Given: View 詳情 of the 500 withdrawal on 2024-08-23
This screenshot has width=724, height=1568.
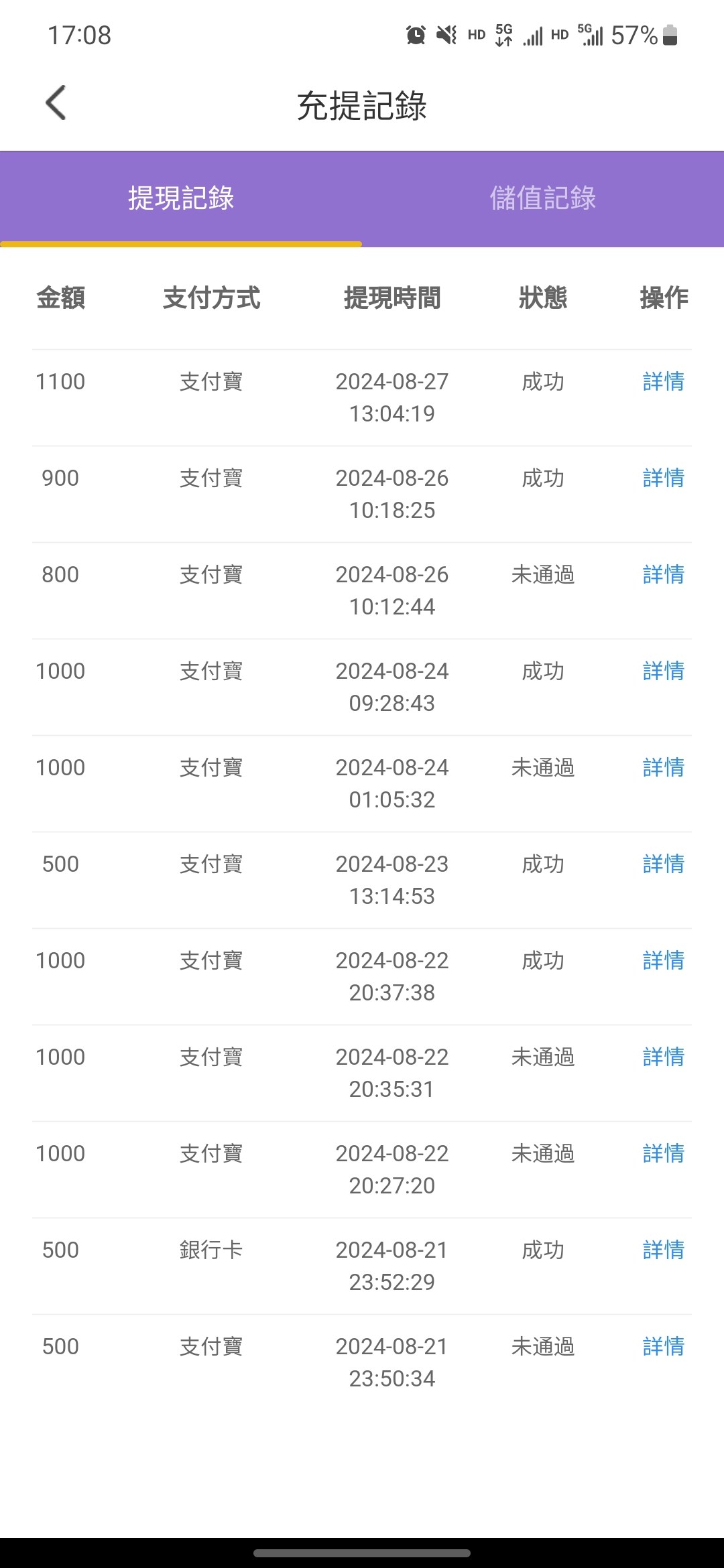Looking at the screenshot, I should click(664, 864).
